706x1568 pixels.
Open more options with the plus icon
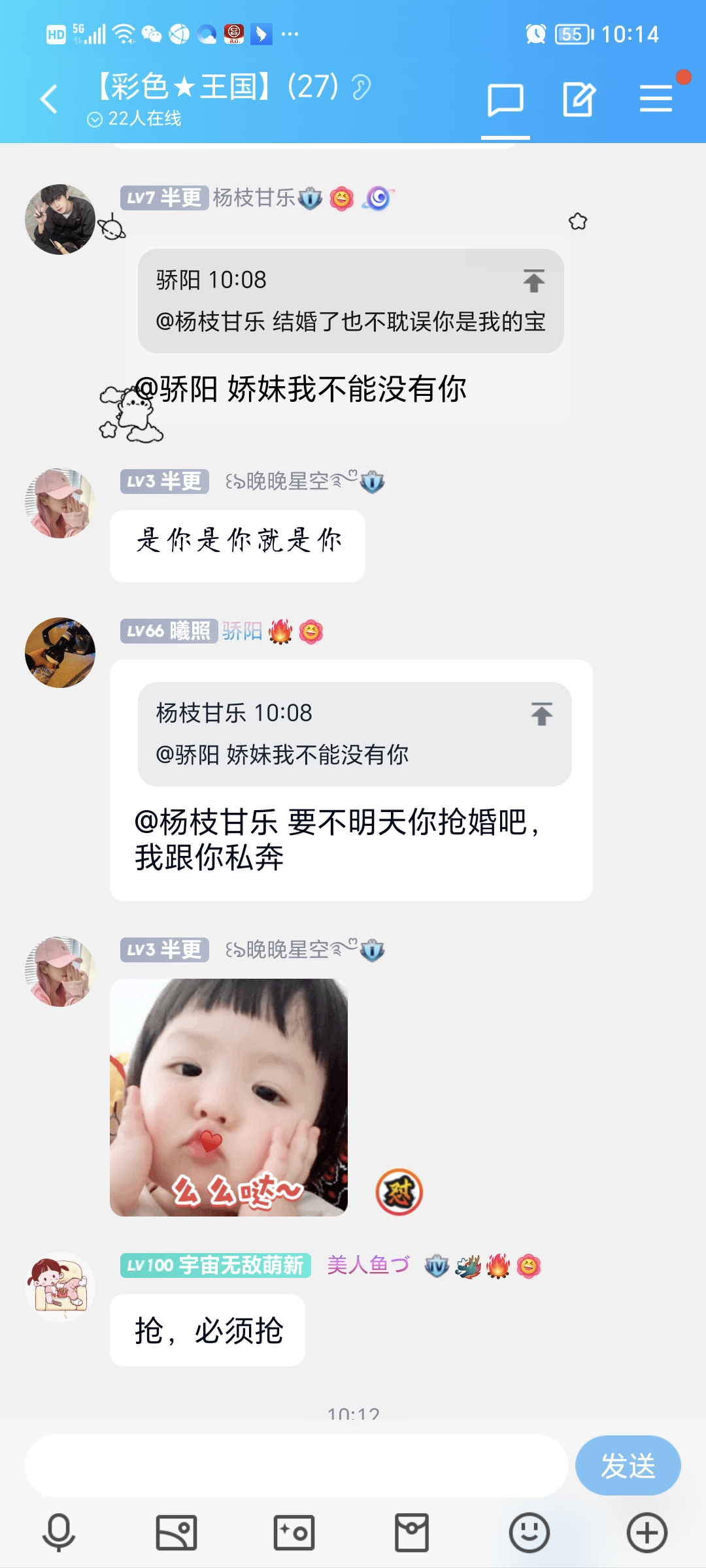[x=647, y=1533]
